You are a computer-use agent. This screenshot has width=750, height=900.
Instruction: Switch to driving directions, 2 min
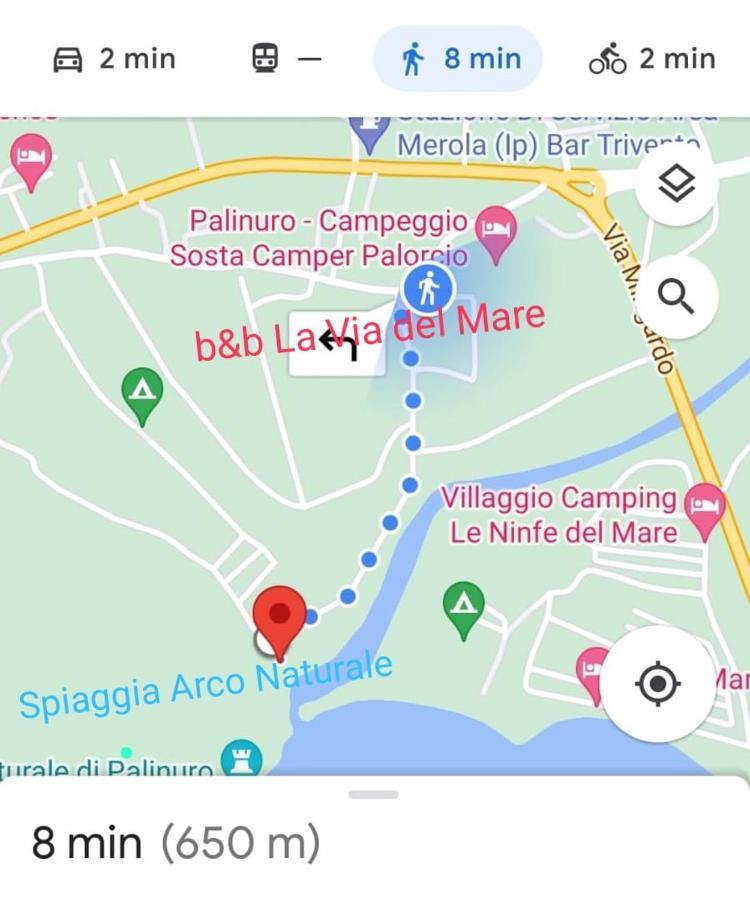click(113, 59)
